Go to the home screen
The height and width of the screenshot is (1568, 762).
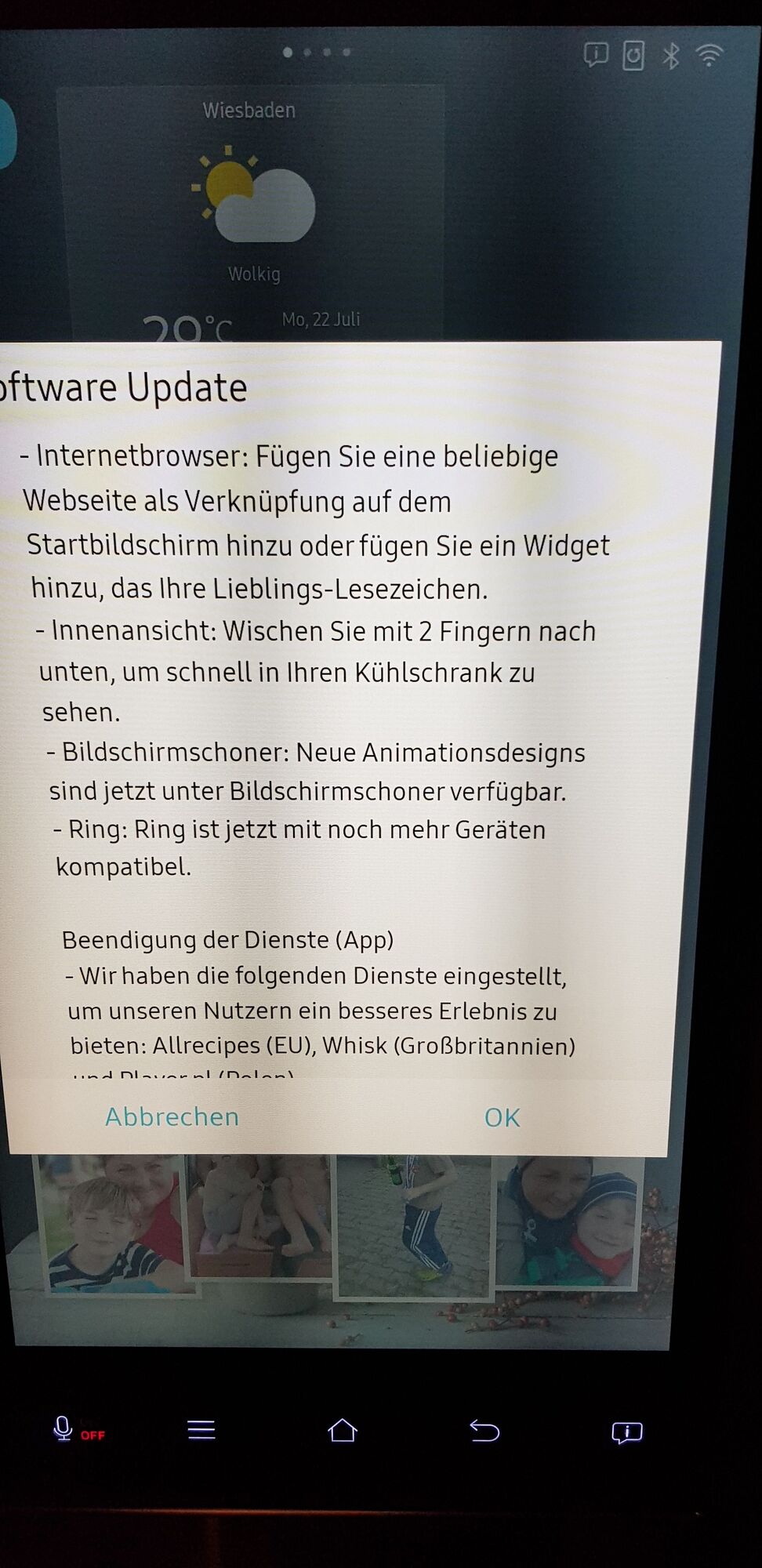click(343, 1431)
